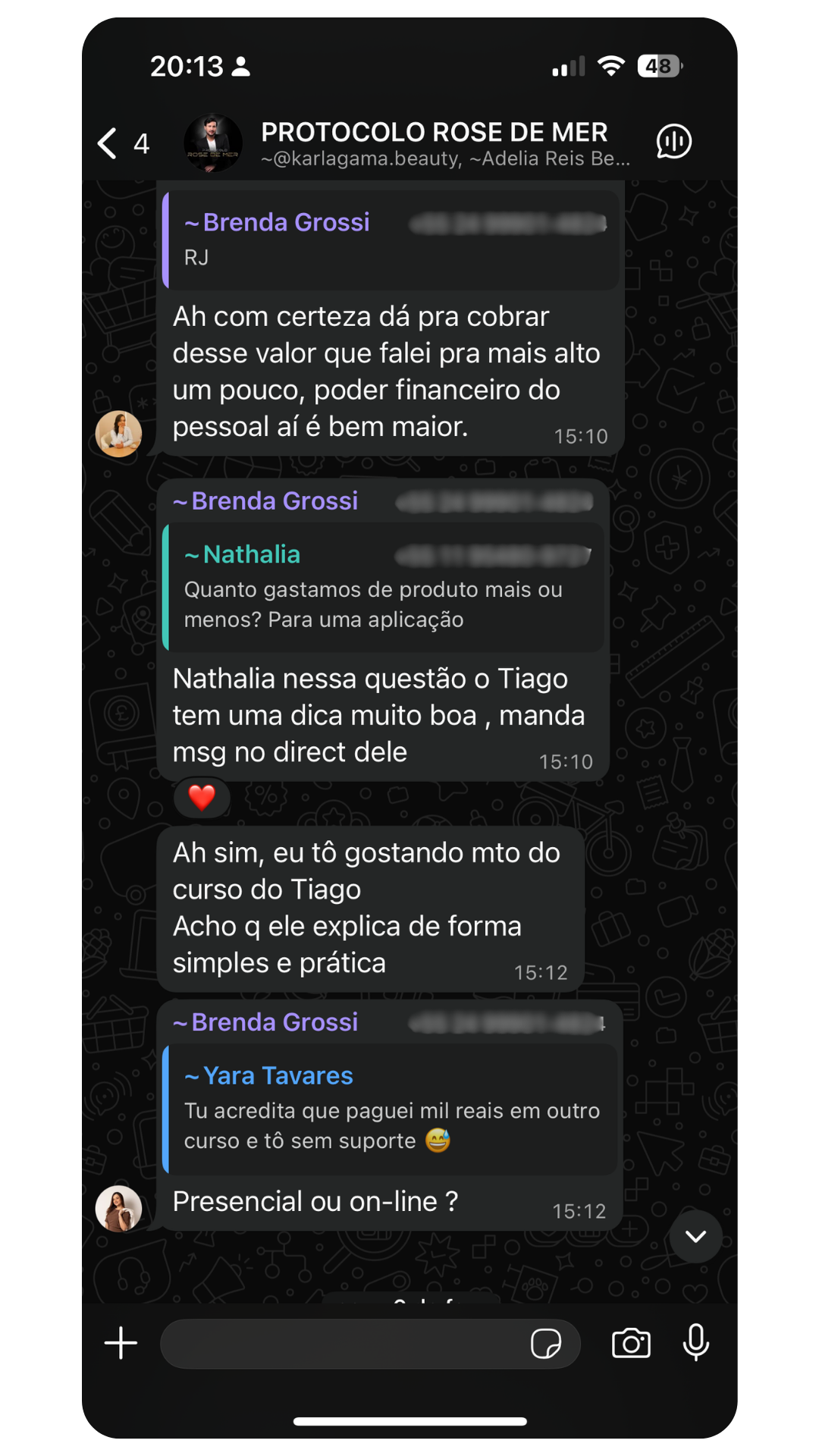
Task: Open Brenda Grossi's name above the Nathalia reply
Action: [265, 501]
